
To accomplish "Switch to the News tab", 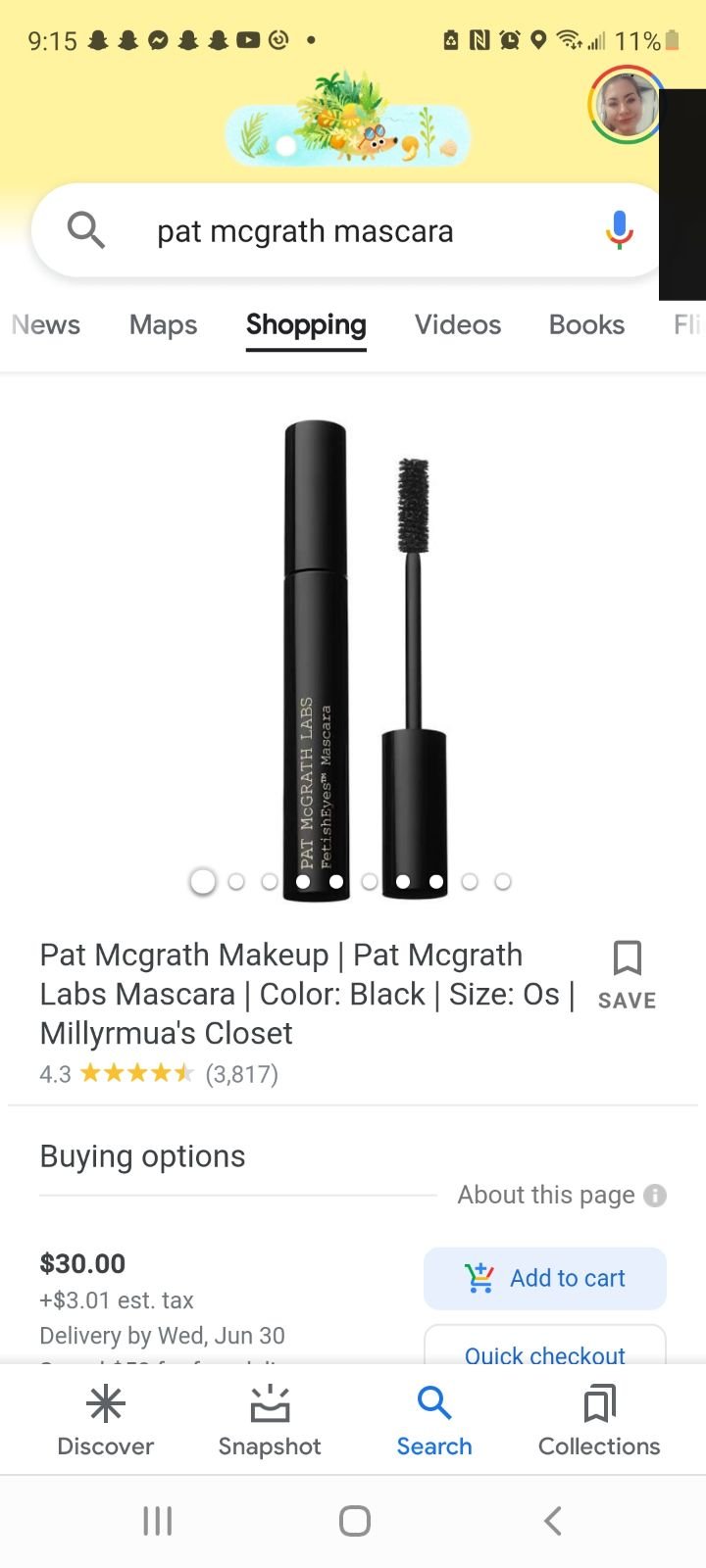I will click(46, 324).
